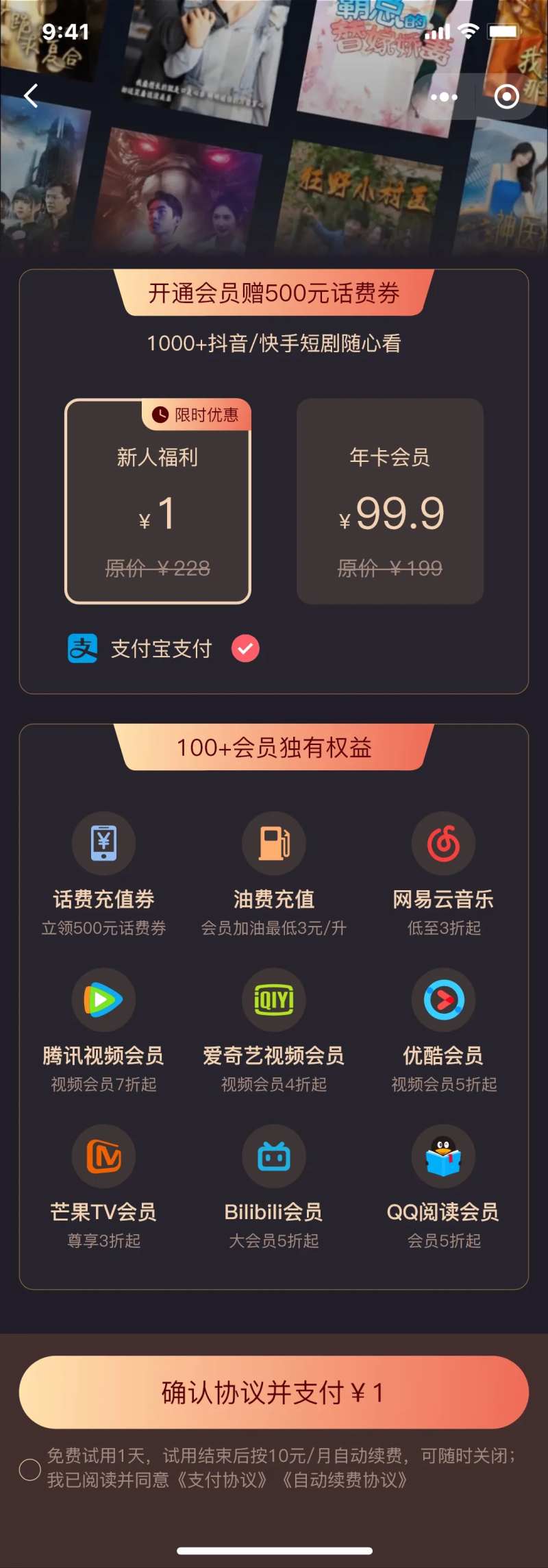Go back using the arrow icon
The height and width of the screenshot is (1568, 548).
(x=31, y=96)
